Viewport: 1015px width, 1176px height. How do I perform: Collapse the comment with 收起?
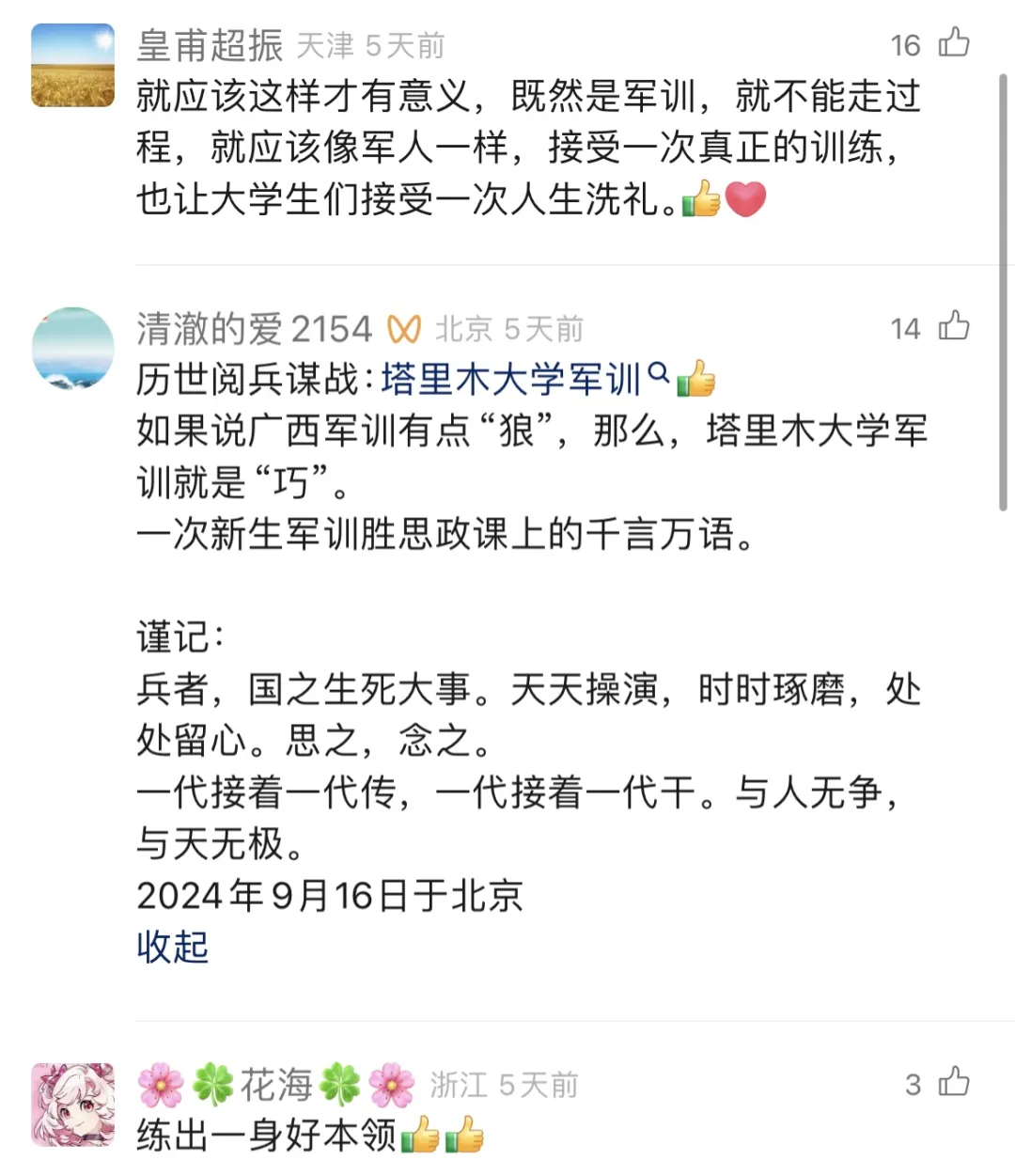pos(172,946)
